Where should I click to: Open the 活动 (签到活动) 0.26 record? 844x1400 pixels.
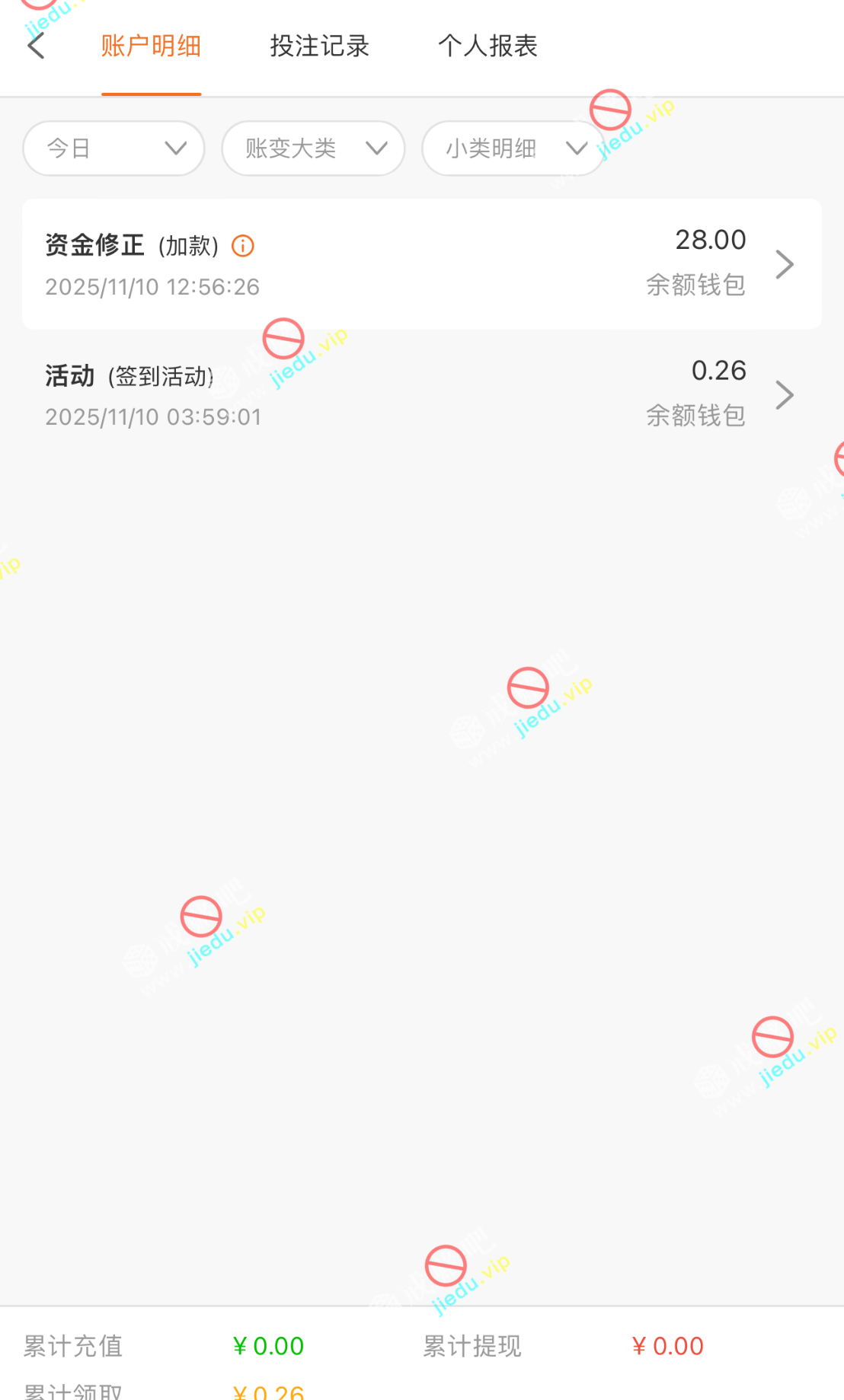tap(421, 394)
